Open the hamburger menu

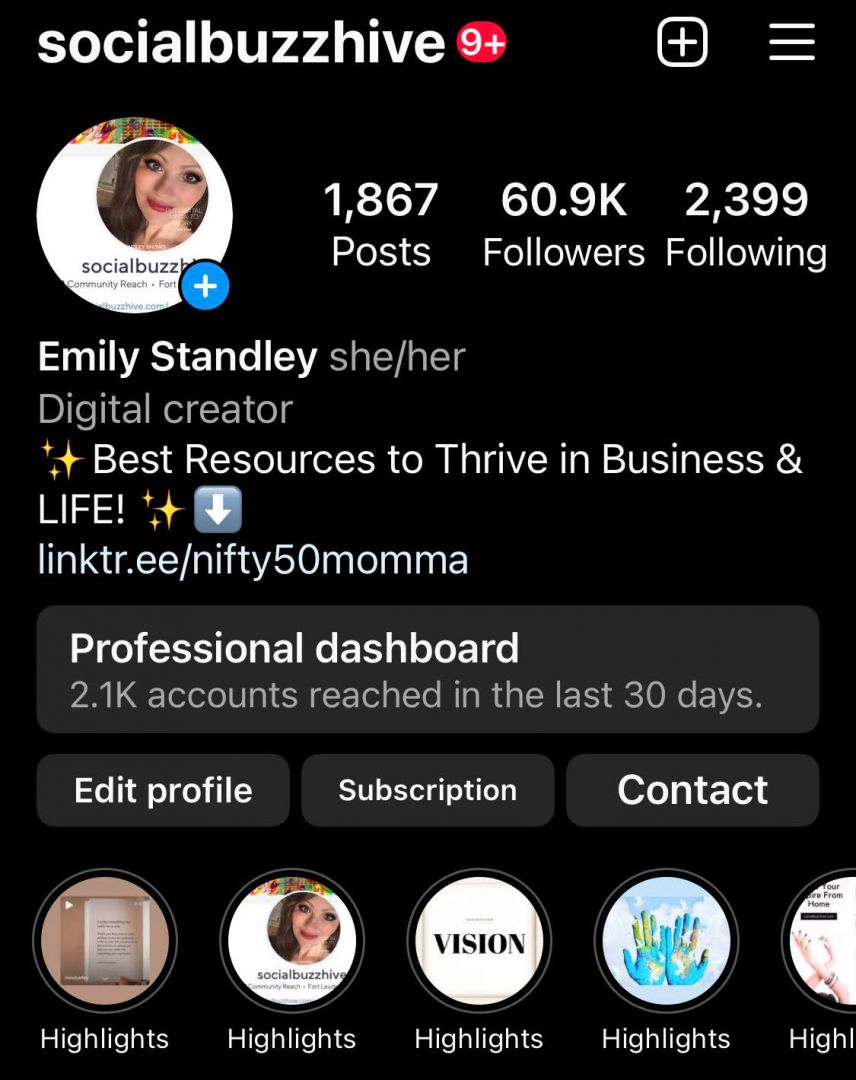792,43
